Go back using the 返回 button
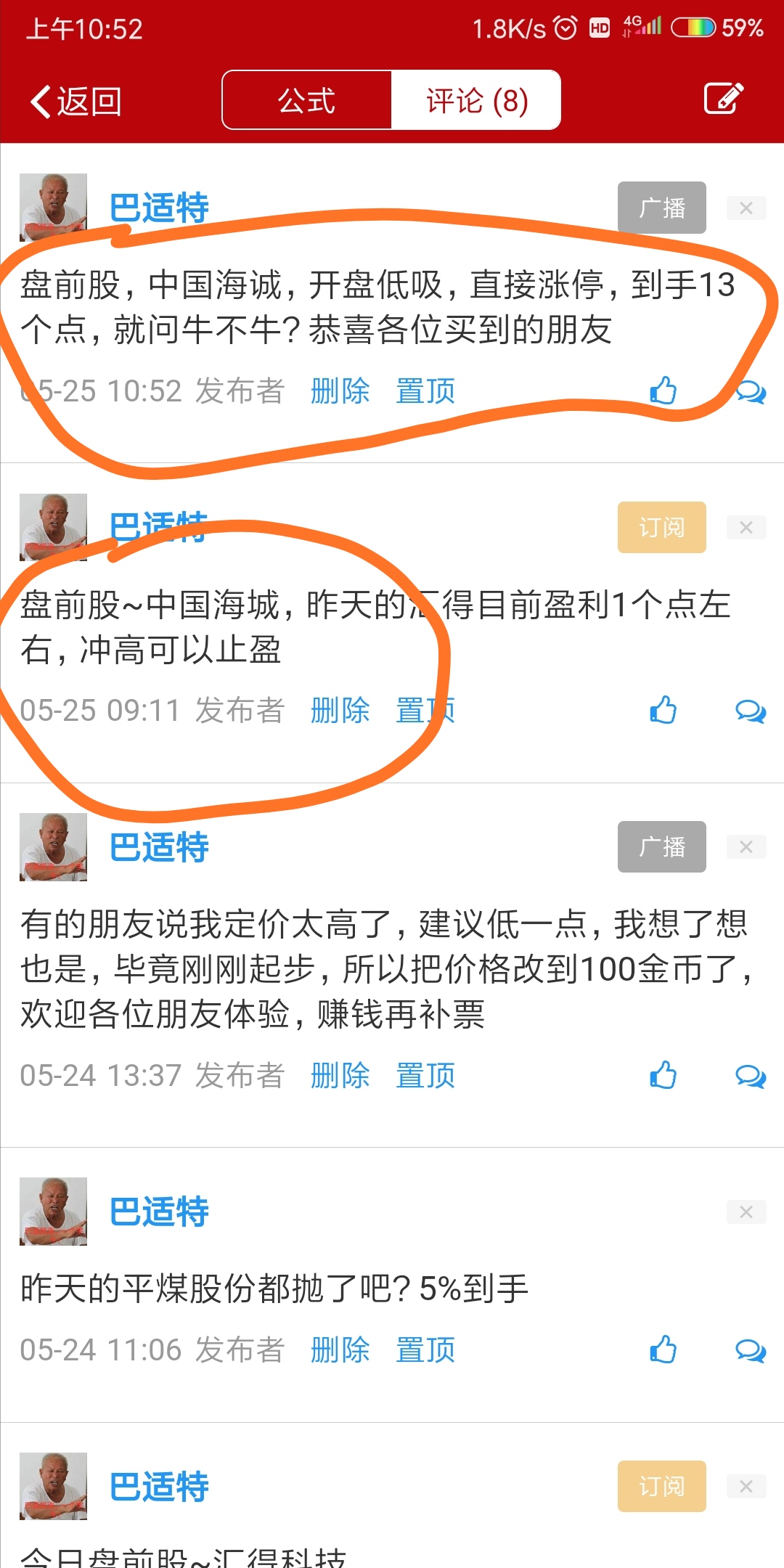 click(75, 101)
